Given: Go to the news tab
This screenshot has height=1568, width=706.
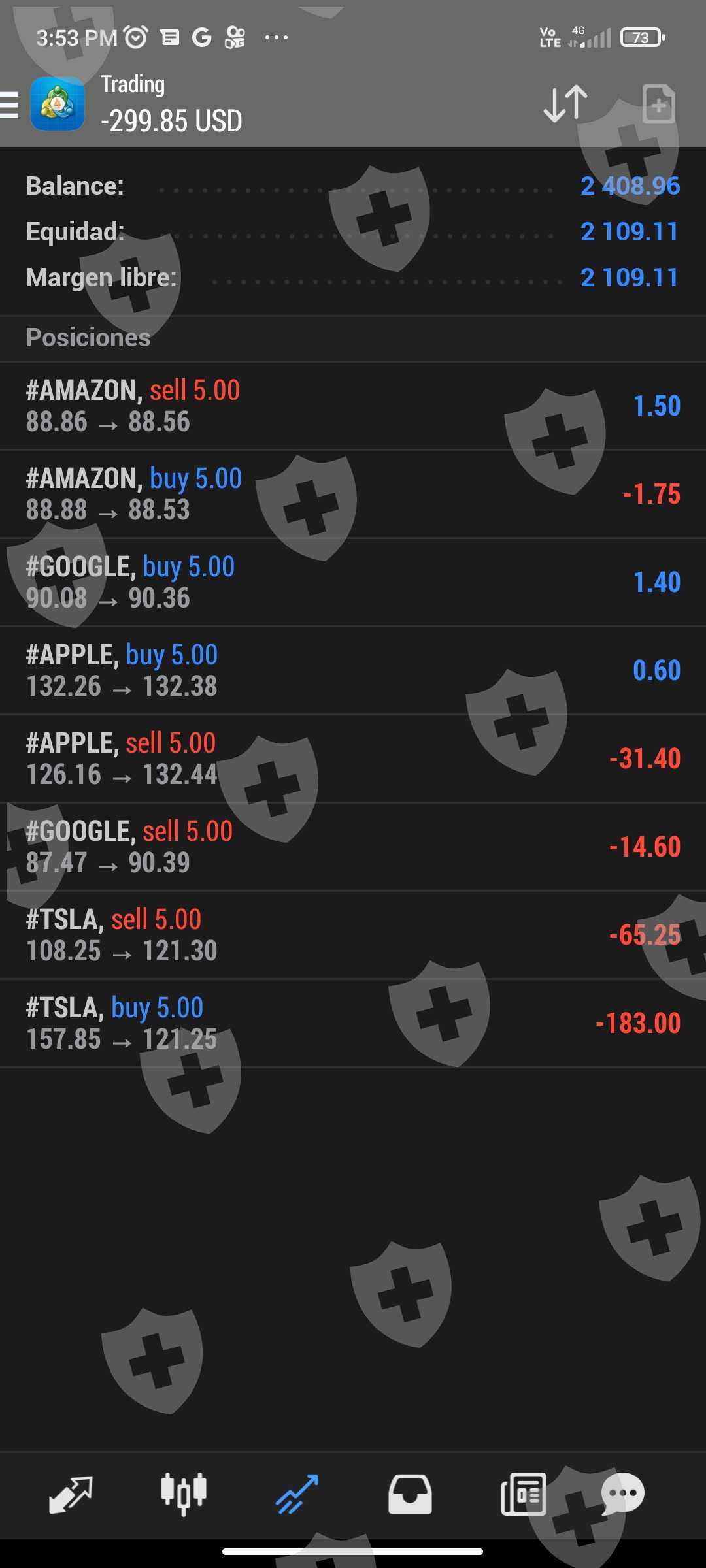Looking at the screenshot, I should pos(523,1494).
